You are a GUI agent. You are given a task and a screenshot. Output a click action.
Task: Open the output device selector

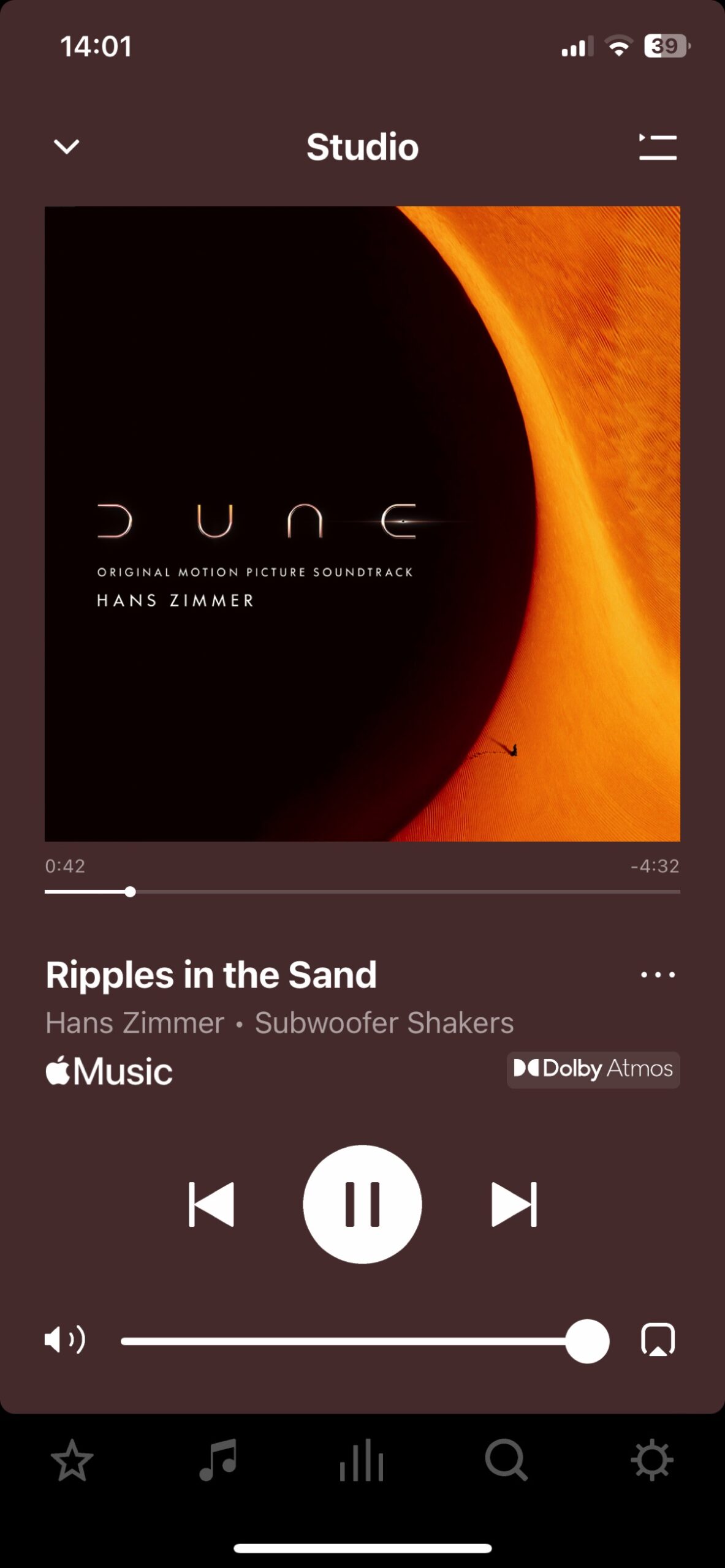click(x=658, y=1340)
